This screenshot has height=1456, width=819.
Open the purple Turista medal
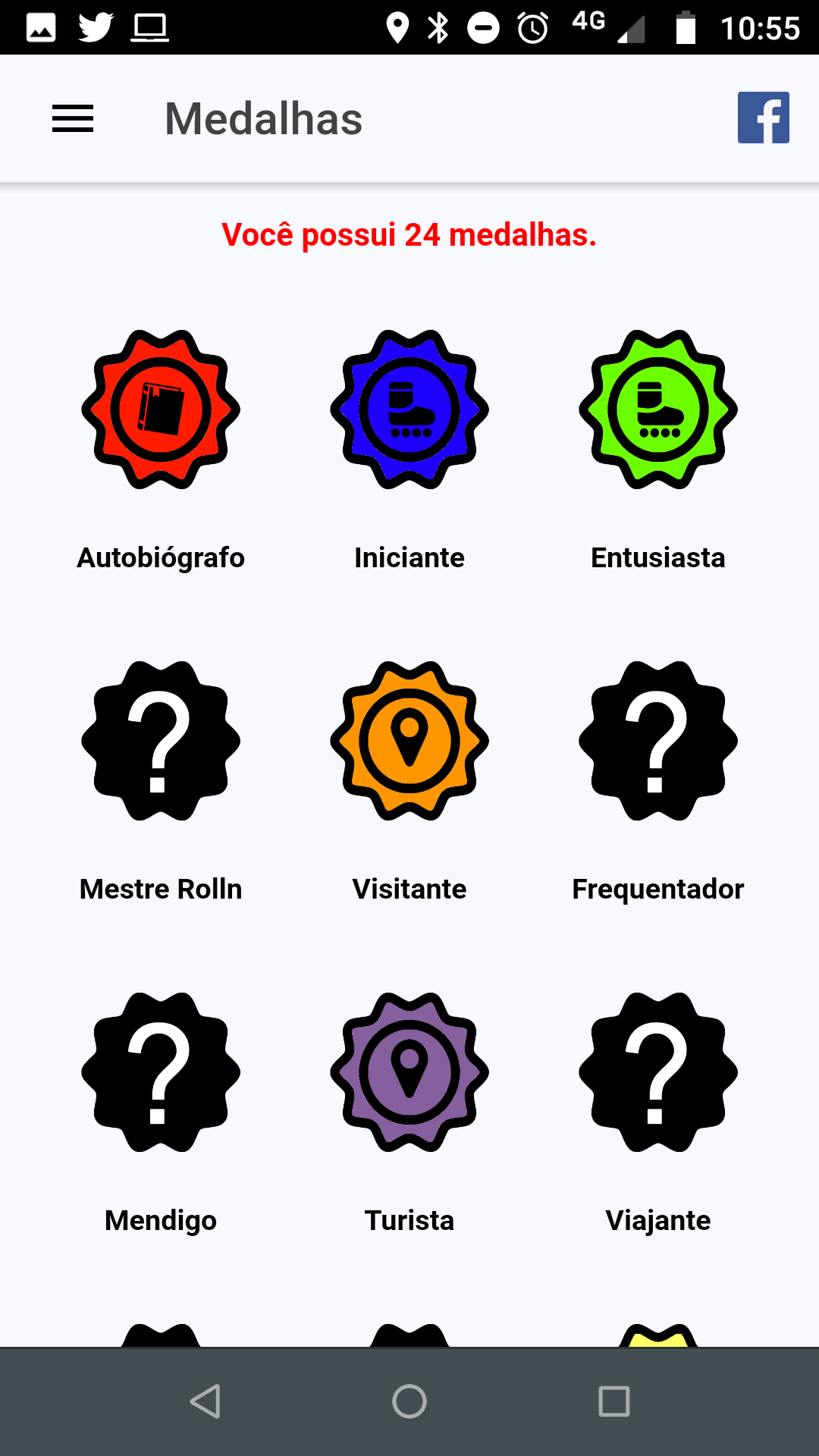coord(409,1072)
